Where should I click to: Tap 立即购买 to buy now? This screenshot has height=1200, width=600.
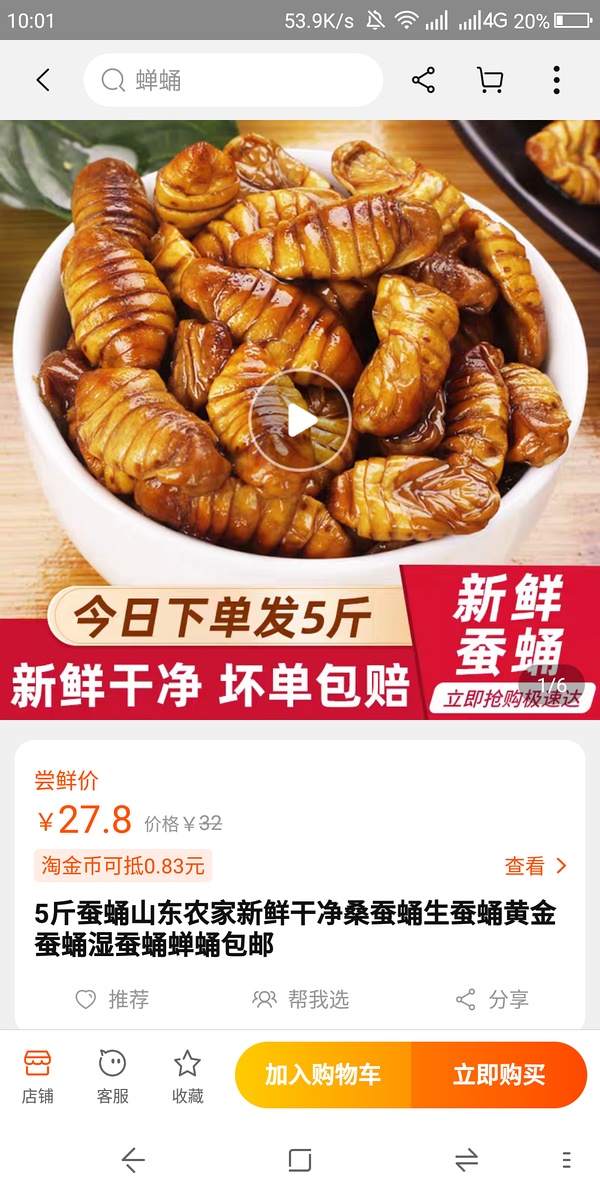(x=499, y=1075)
